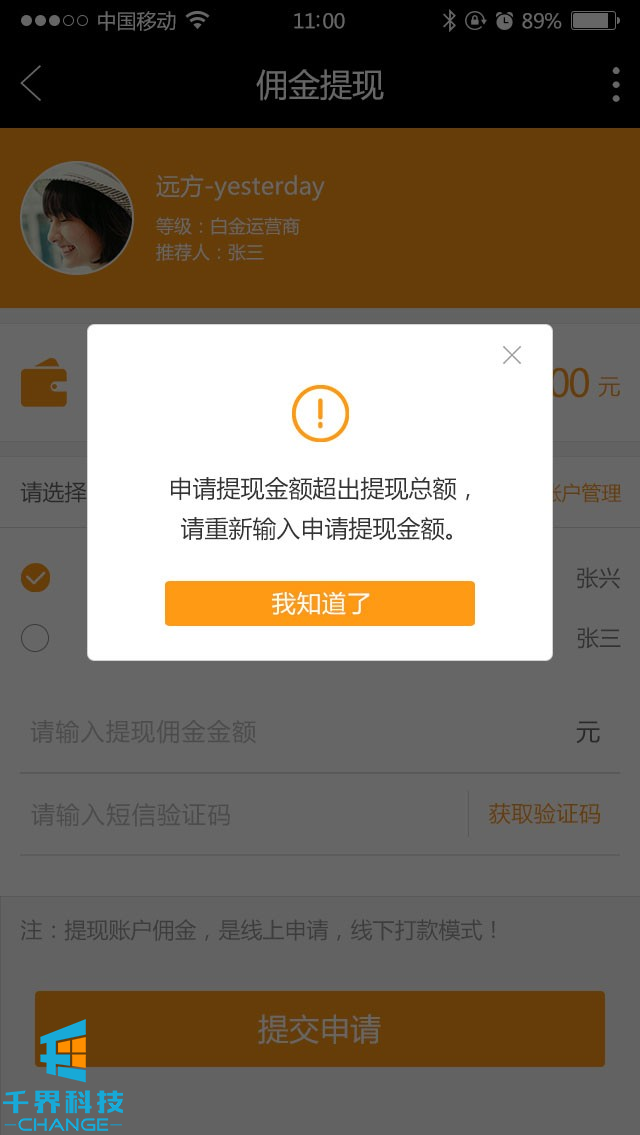Select the radio button for 张三
This screenshot has width=640, height=1135.
click(35, 637)
